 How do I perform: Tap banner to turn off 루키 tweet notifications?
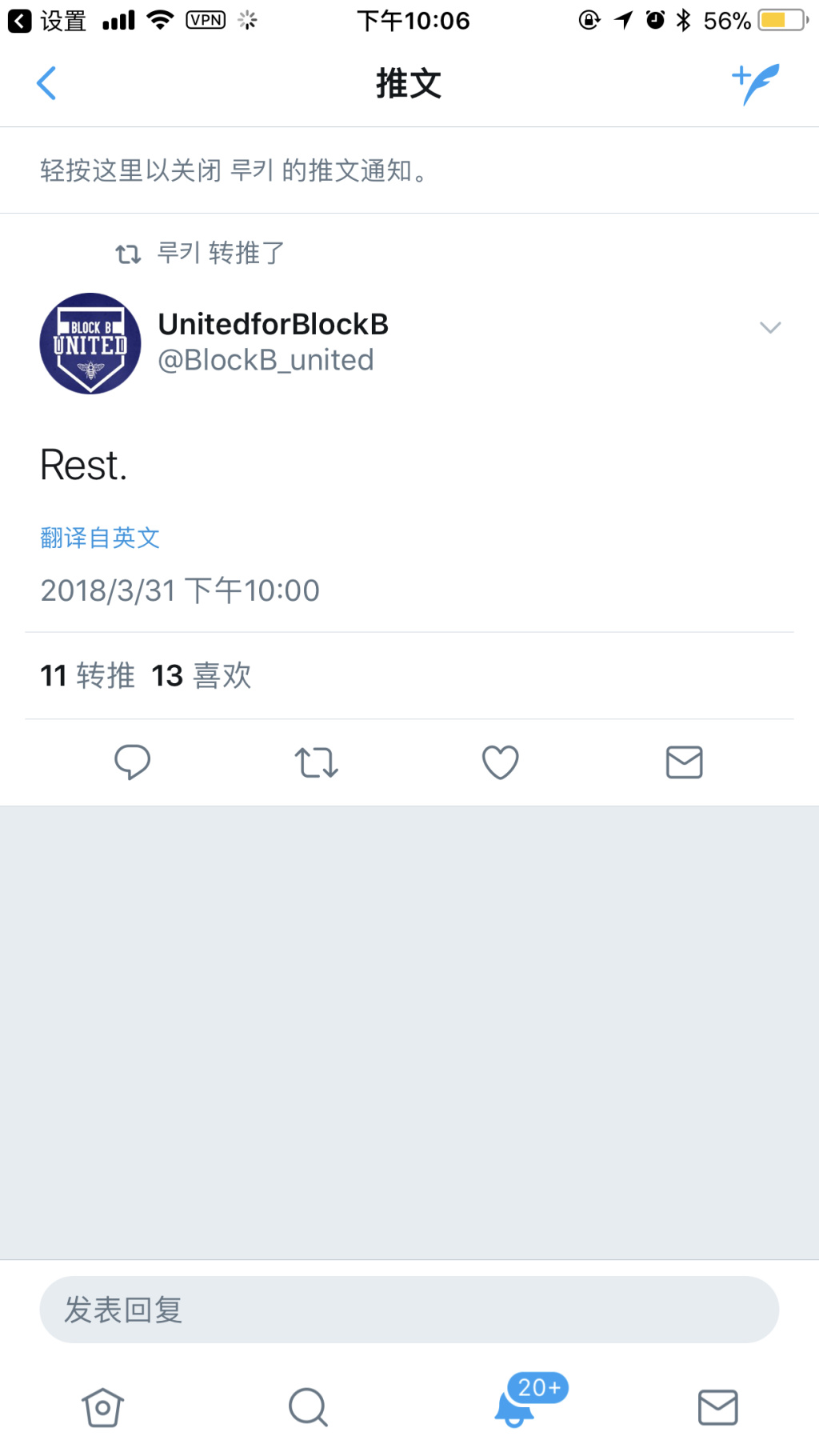[x=409, y=170]
